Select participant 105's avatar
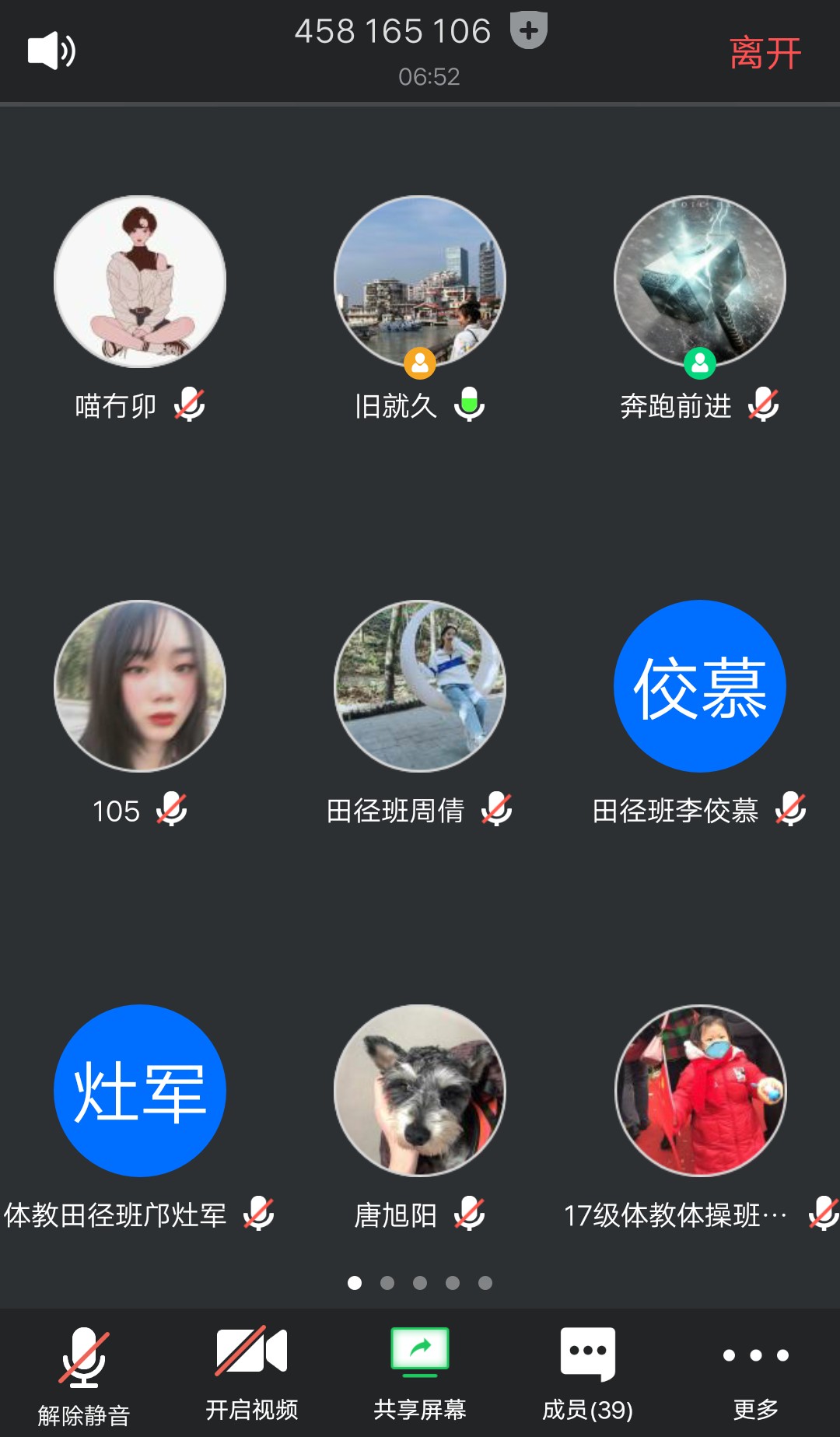This screenshot has height=1437, width=840. click(140, 686)
